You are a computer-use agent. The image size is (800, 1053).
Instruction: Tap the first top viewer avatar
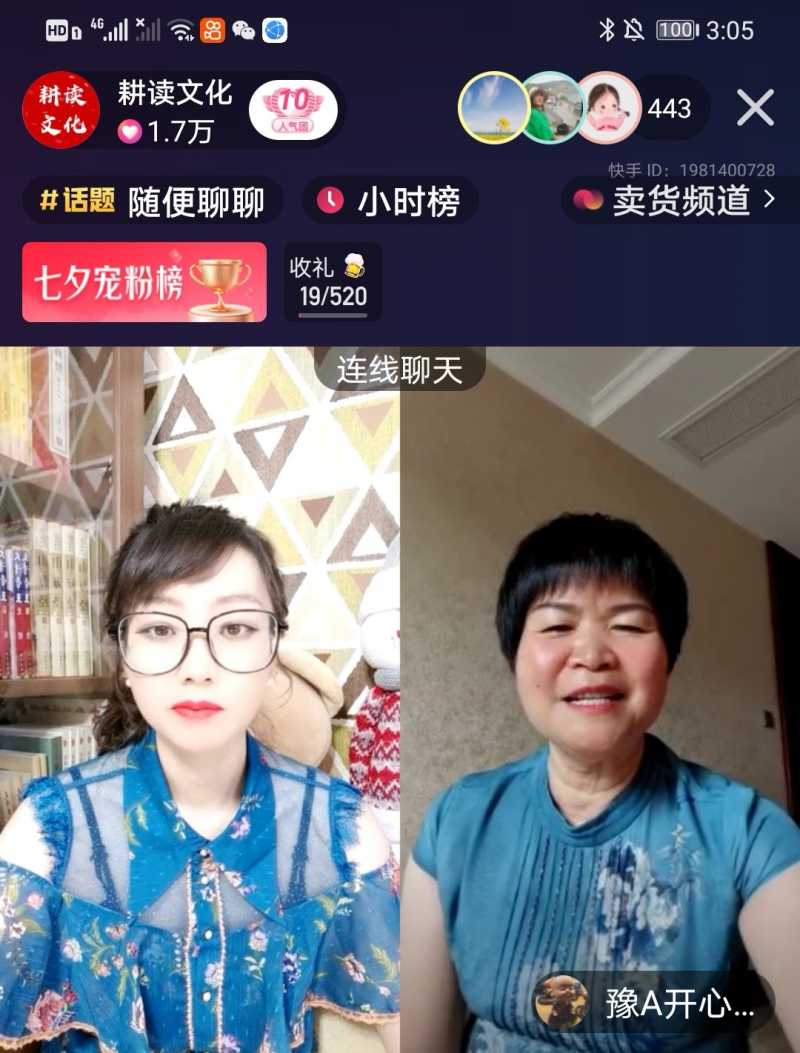pyautogui.click(x=493, y=108)
